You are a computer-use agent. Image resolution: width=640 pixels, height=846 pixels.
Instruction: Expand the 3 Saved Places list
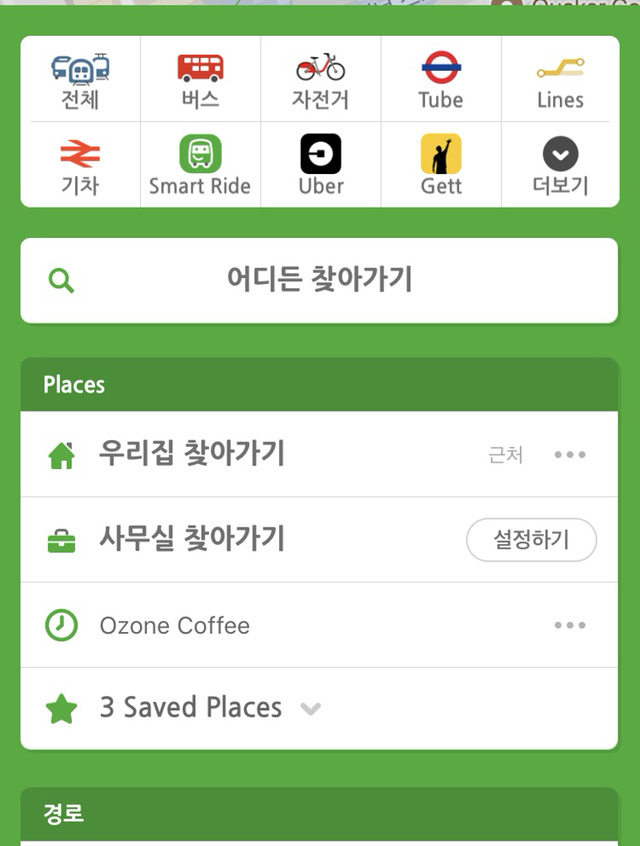[210, 708]
